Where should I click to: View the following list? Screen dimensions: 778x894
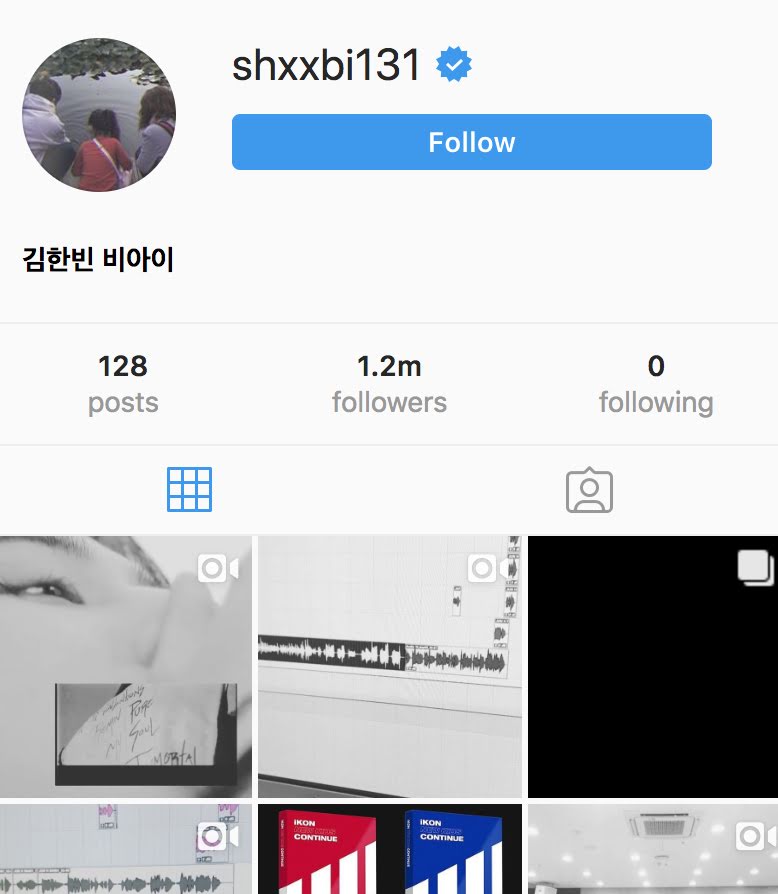tap(656, 384)
